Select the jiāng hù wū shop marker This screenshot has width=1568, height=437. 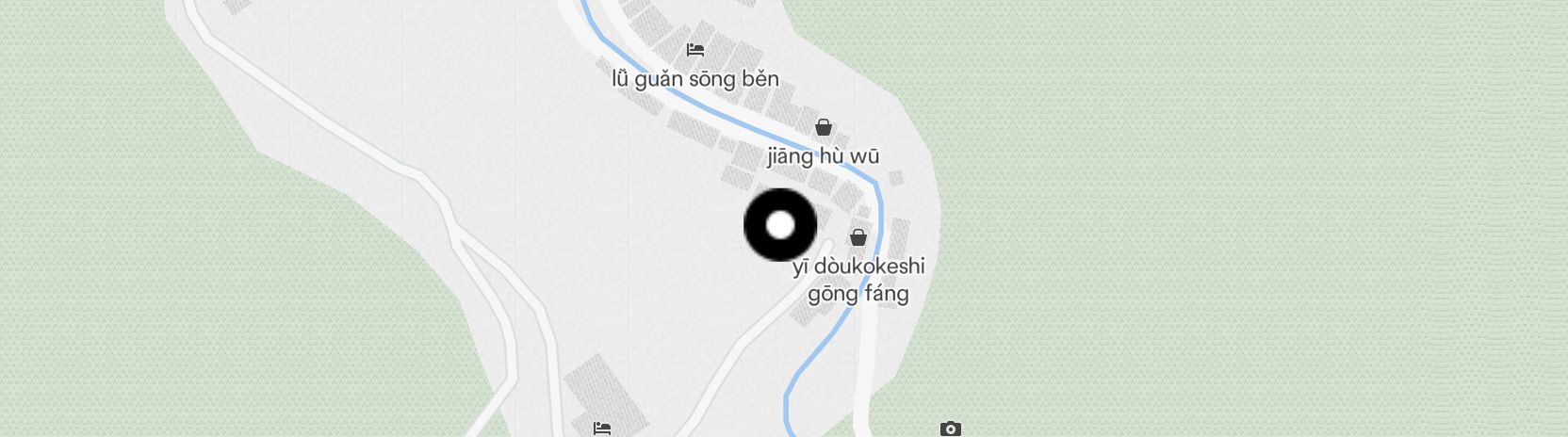[824, 127]
